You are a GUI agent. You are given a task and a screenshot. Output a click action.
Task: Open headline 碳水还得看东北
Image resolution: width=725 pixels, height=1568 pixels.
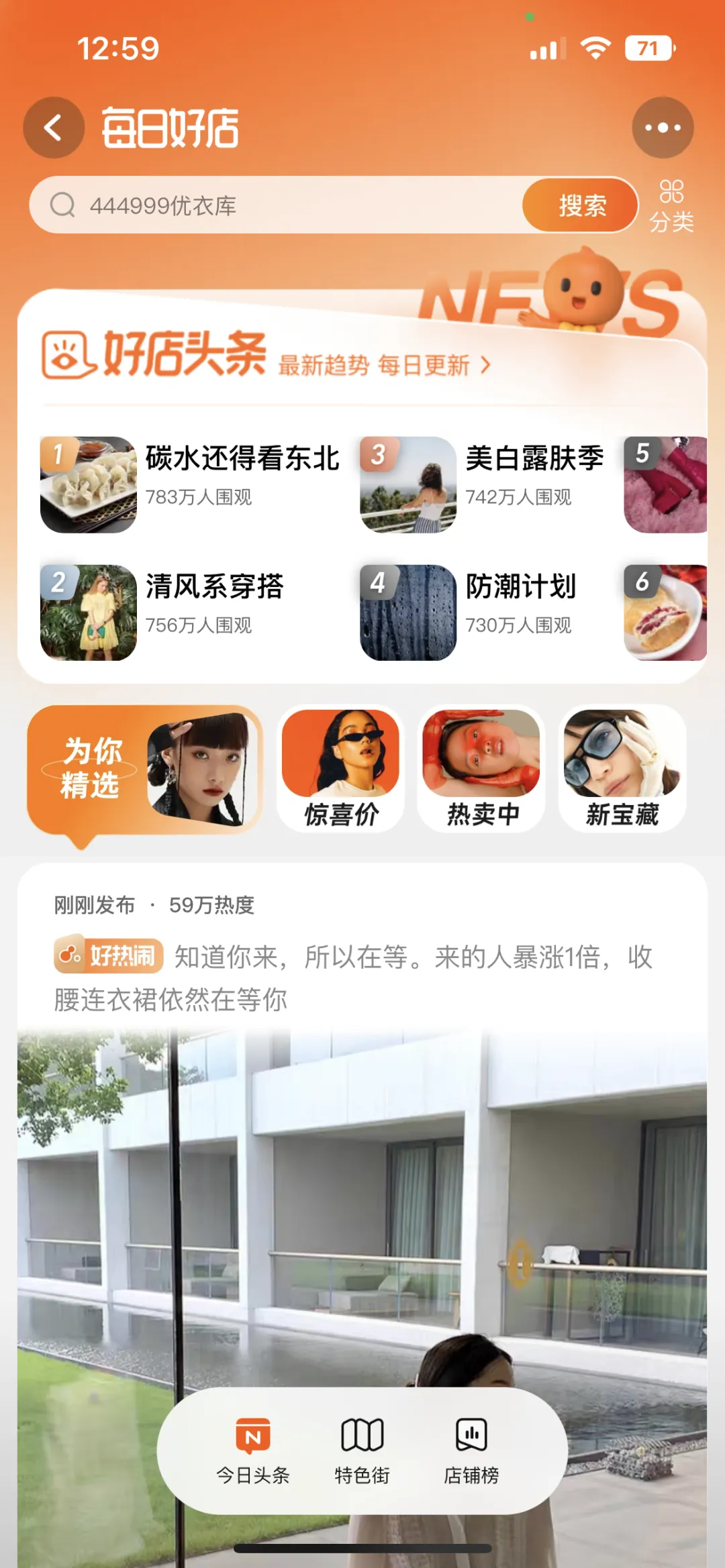pos(191,484)
